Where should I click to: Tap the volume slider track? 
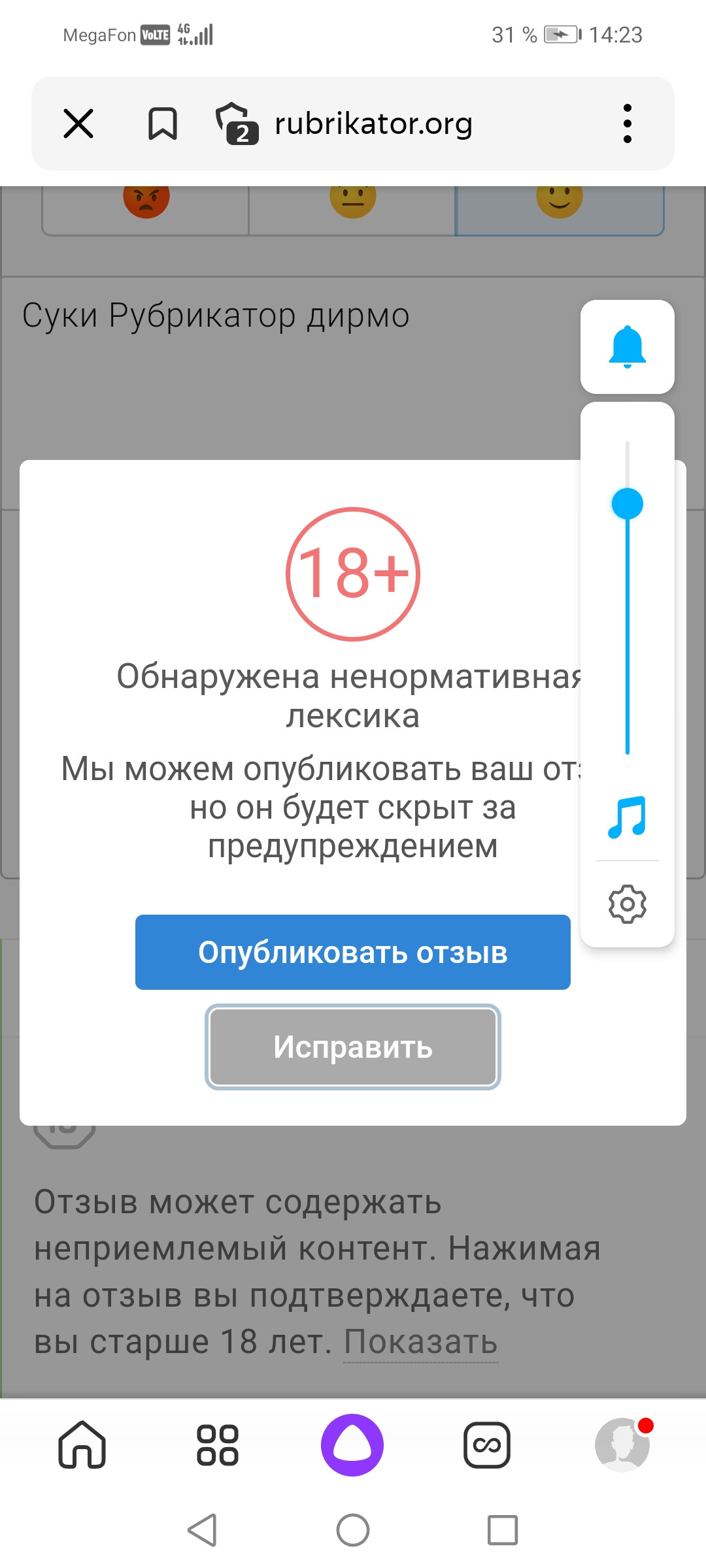click(x=627, y=627)
